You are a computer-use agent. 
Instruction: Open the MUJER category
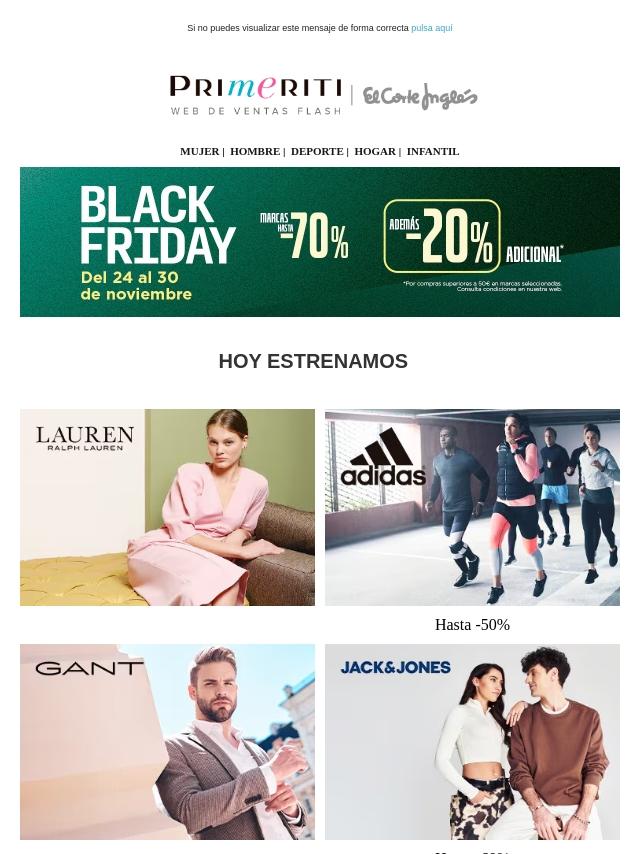tap(199, 151)
